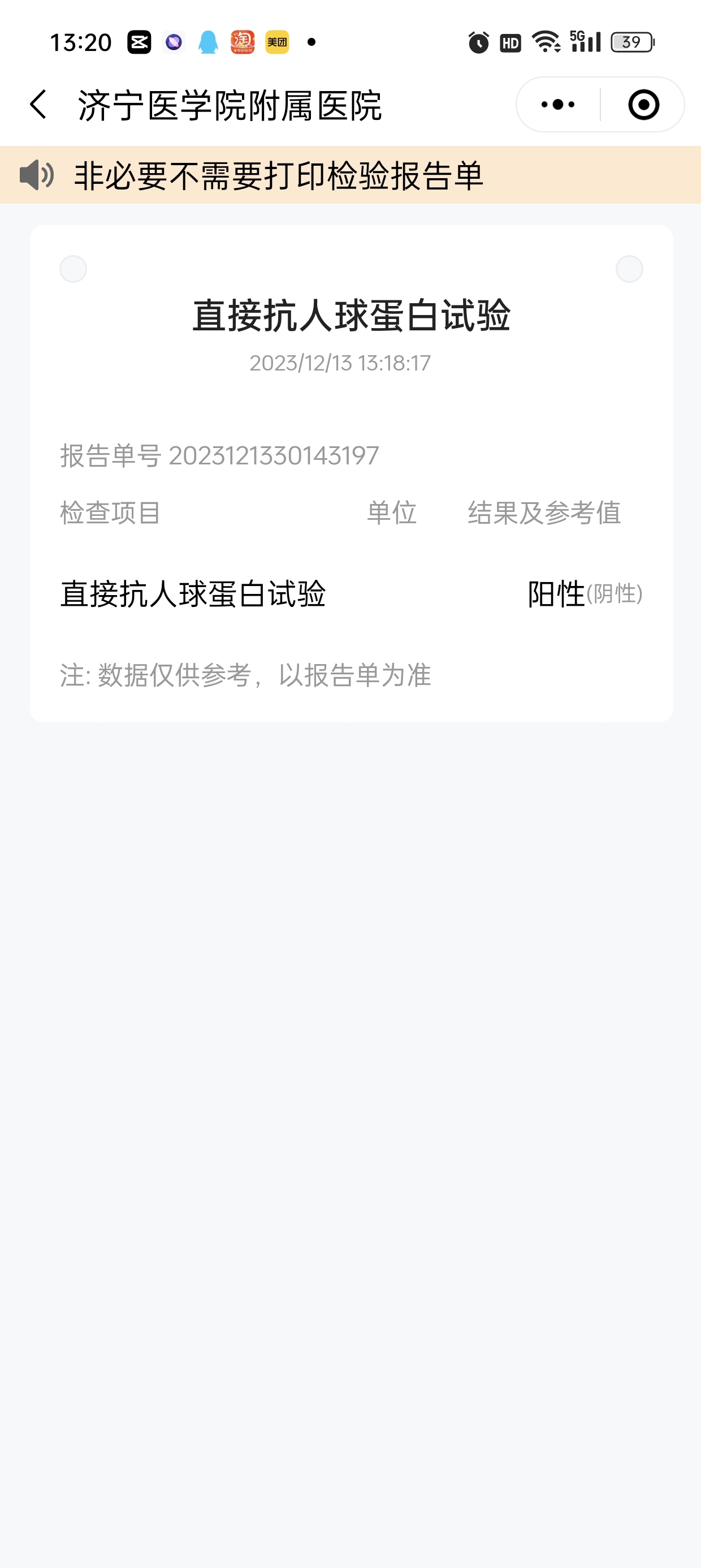Viewport: 701px width, 1568px height.
Task: Close the mini program via the circle button
Action: coord(643,105)
